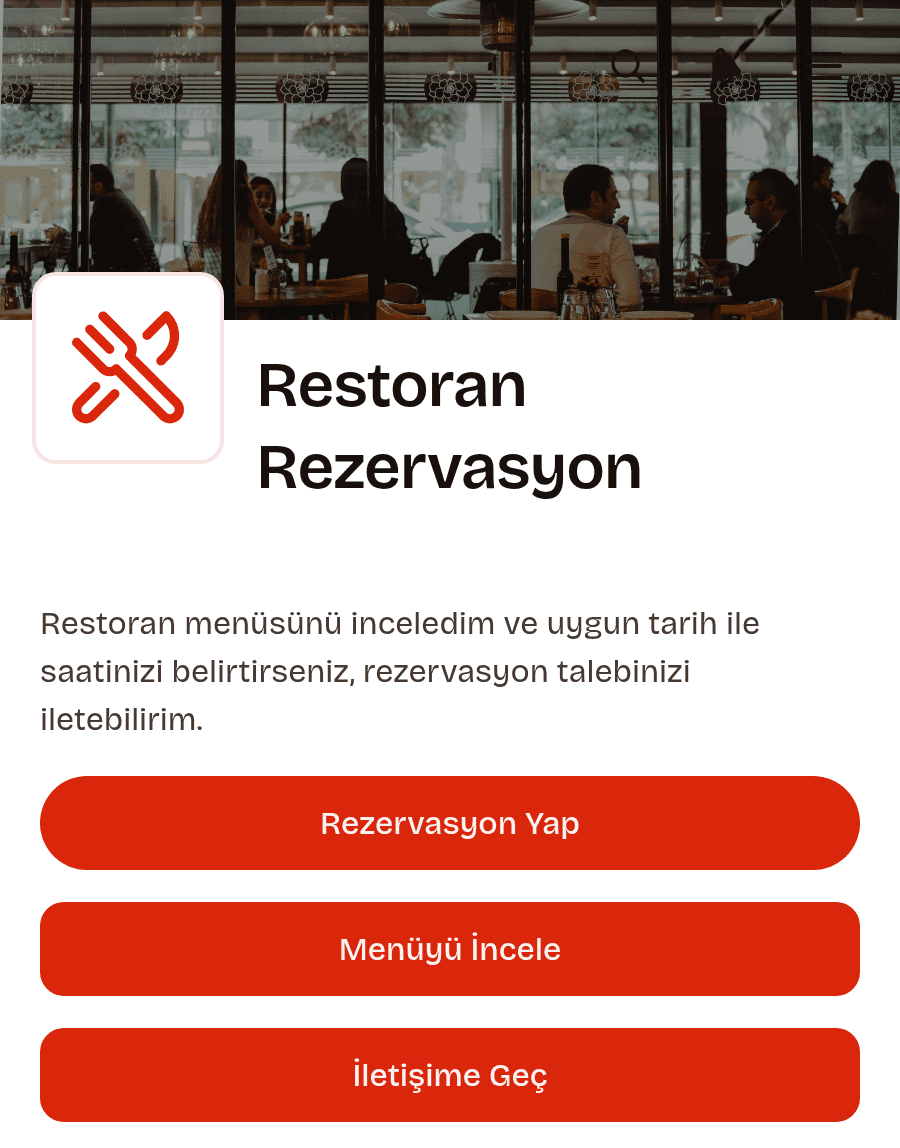
Task: Open the notifications bell
Action: point(727,66)
